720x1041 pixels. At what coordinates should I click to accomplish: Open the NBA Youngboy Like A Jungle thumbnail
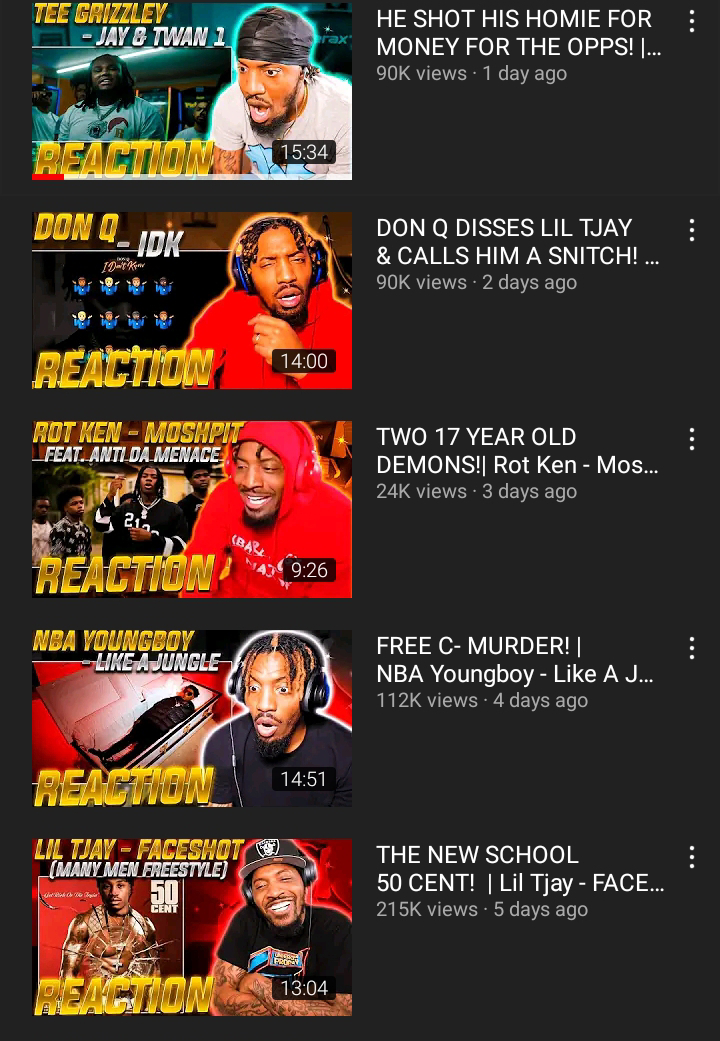coord(192,718)
